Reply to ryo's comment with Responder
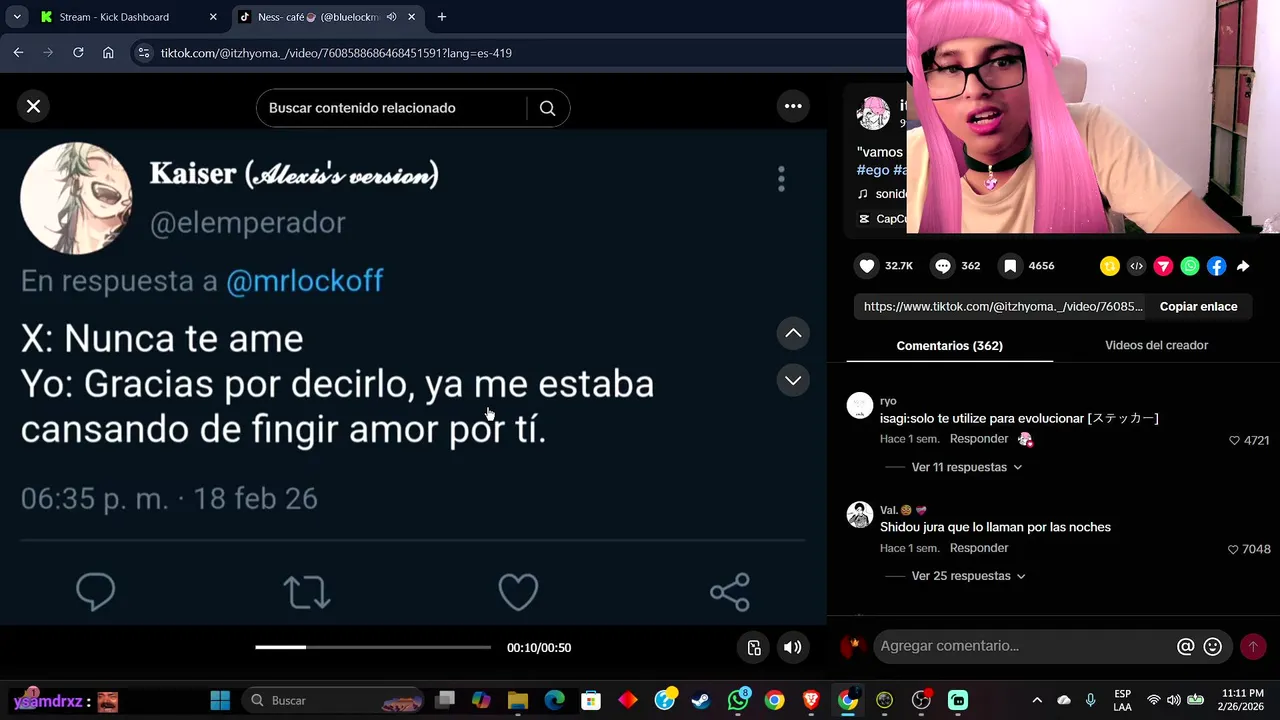1280x720 pixels. [978, 439]
